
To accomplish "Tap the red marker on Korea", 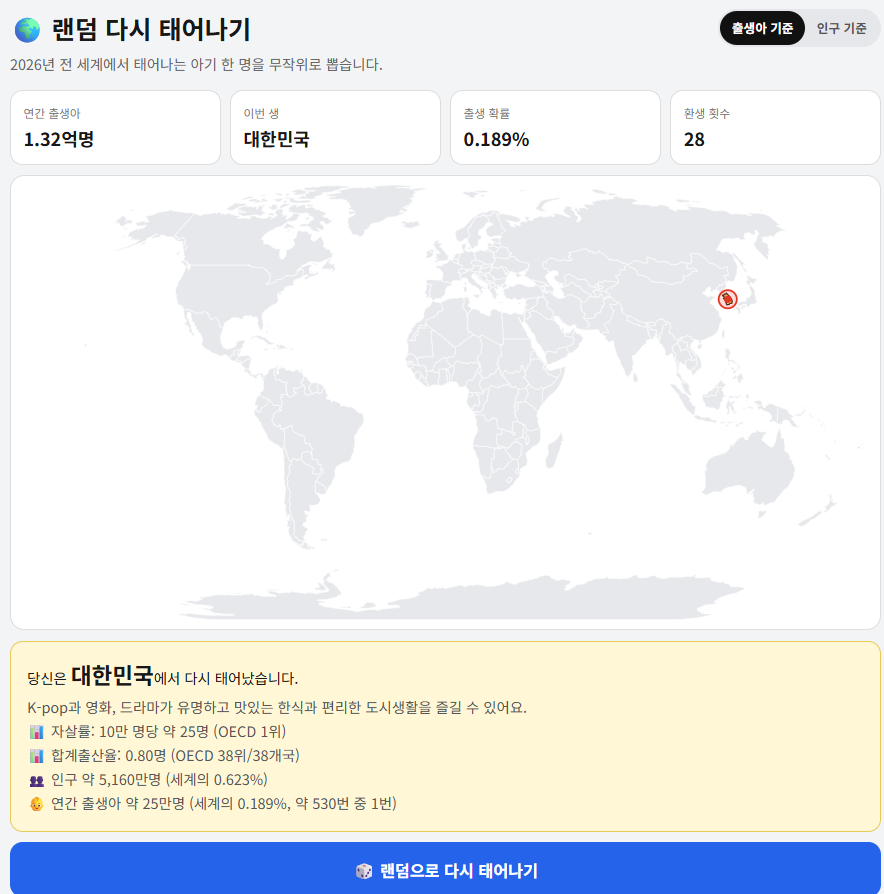I will click(727, 299).
